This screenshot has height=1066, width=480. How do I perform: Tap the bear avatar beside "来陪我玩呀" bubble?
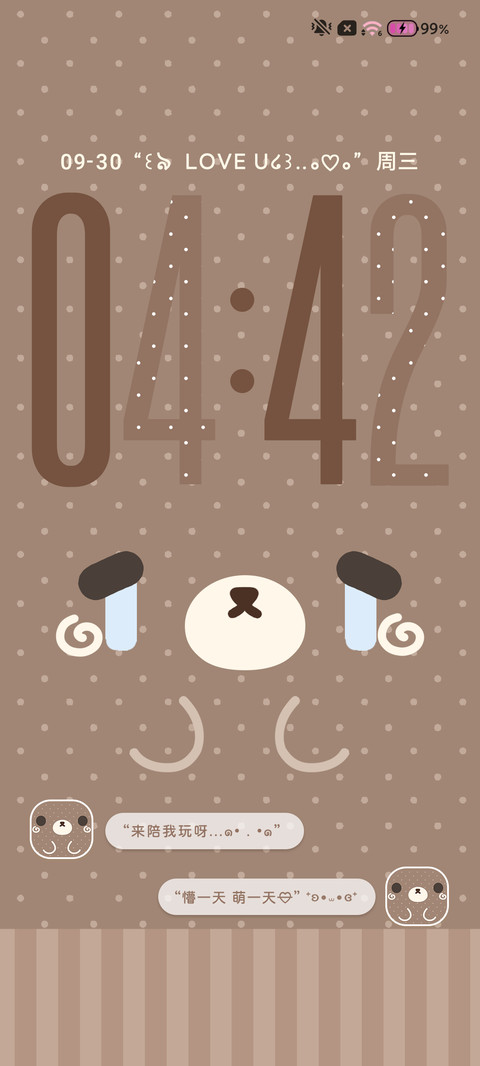(x=62, y=829)
